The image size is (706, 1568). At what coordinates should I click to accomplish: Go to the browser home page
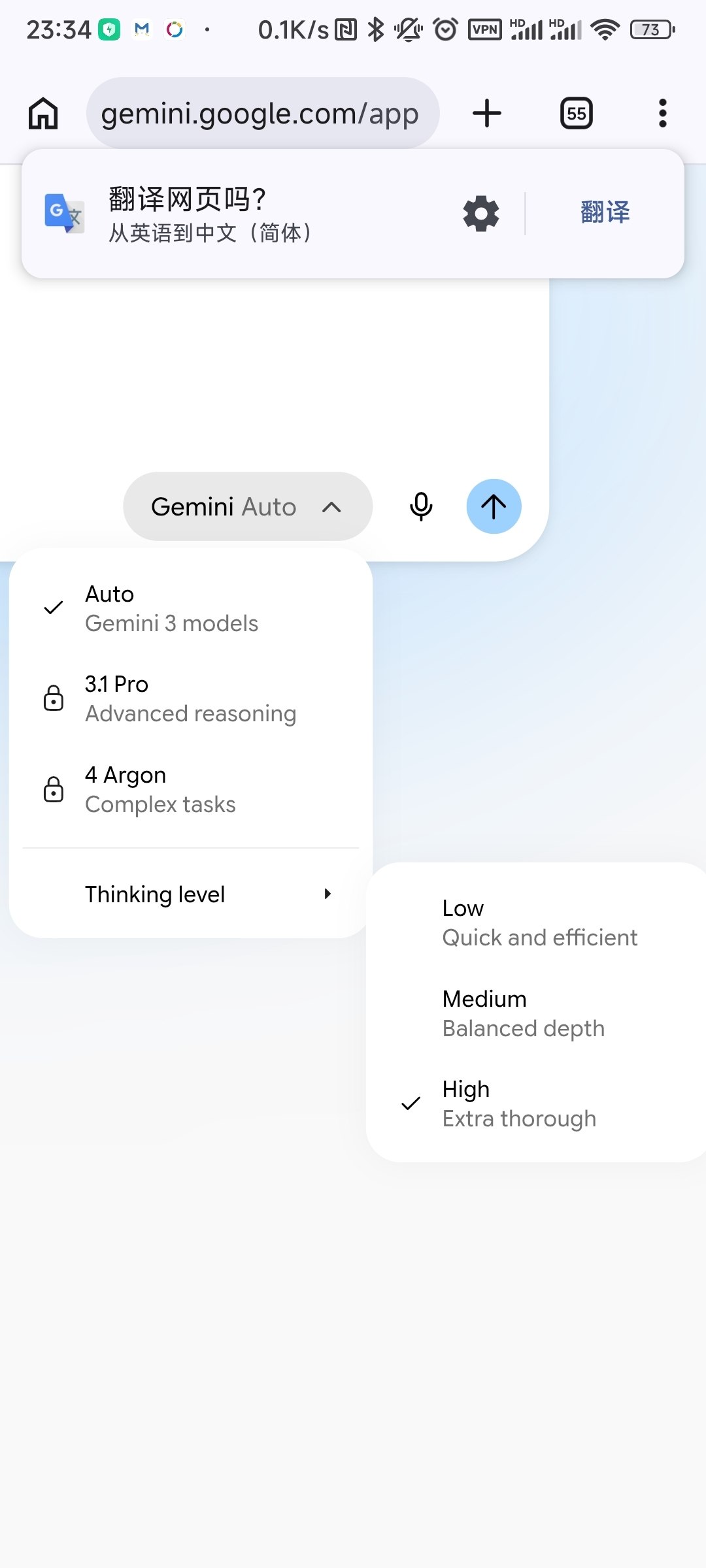43,113
